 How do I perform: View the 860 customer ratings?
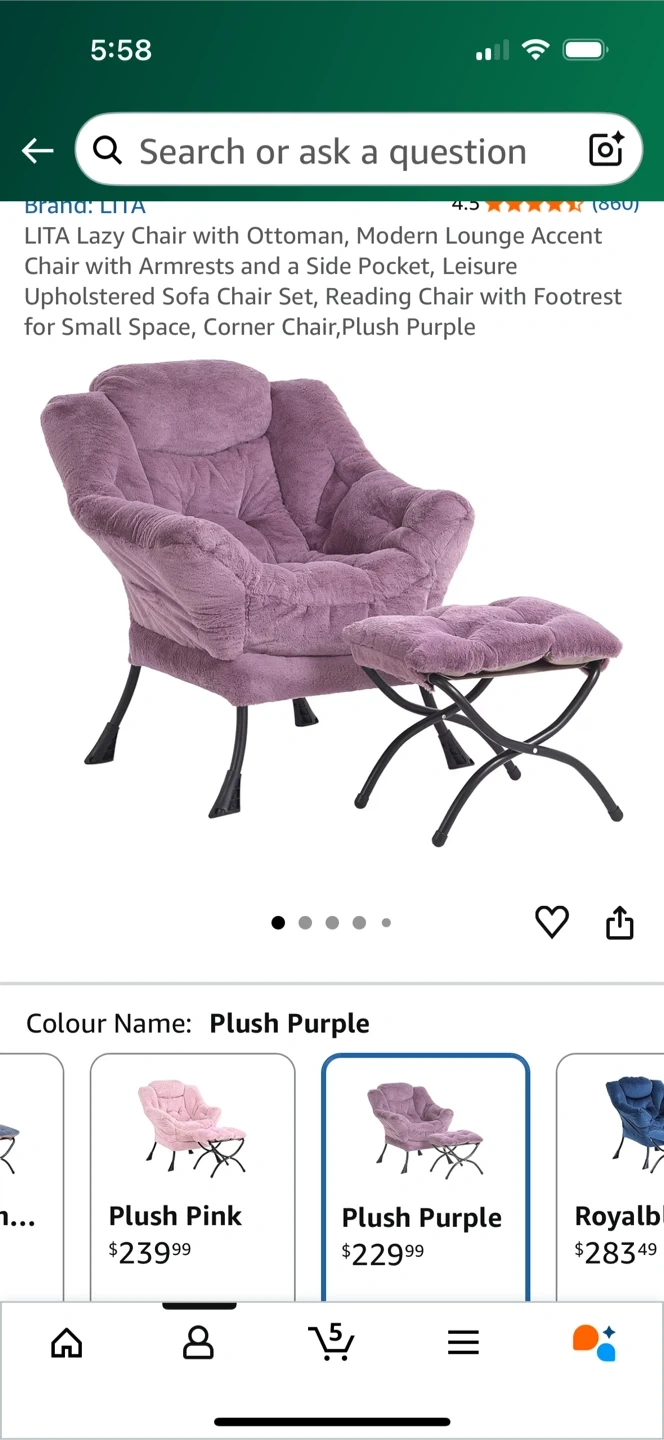tap(614, 205)
